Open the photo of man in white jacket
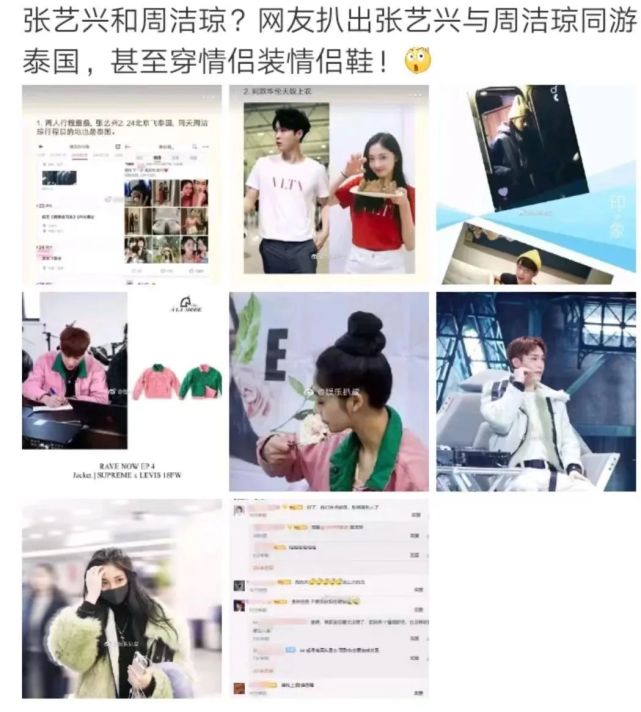 click(x=535, y=391)
